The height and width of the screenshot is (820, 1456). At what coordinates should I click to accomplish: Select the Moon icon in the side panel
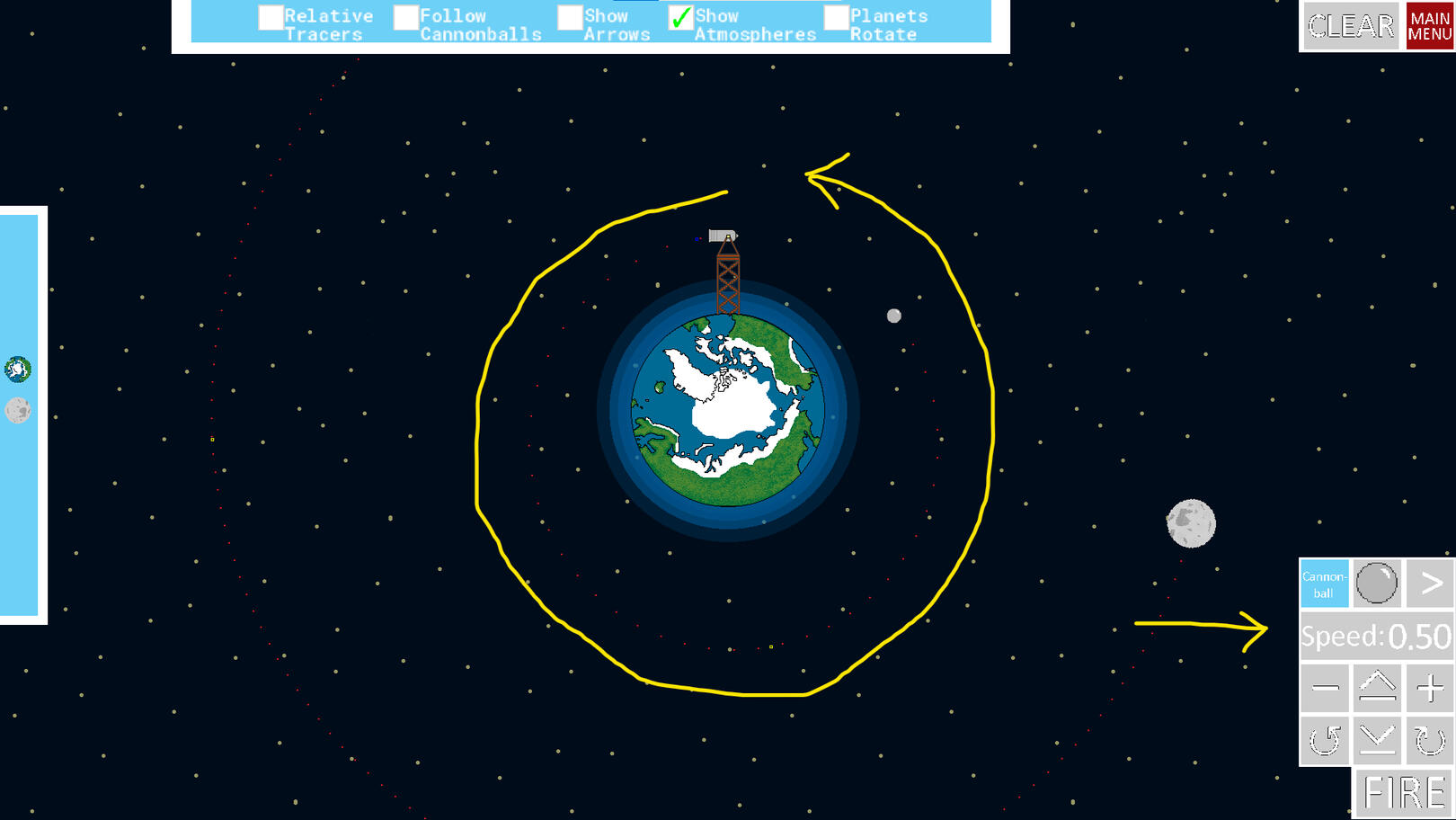pos(18,410)
